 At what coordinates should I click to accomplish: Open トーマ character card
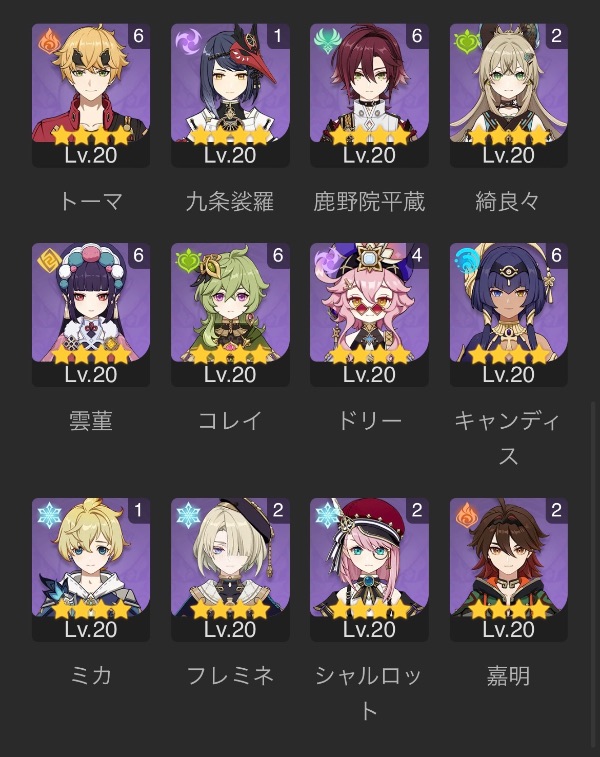[91, 95]
